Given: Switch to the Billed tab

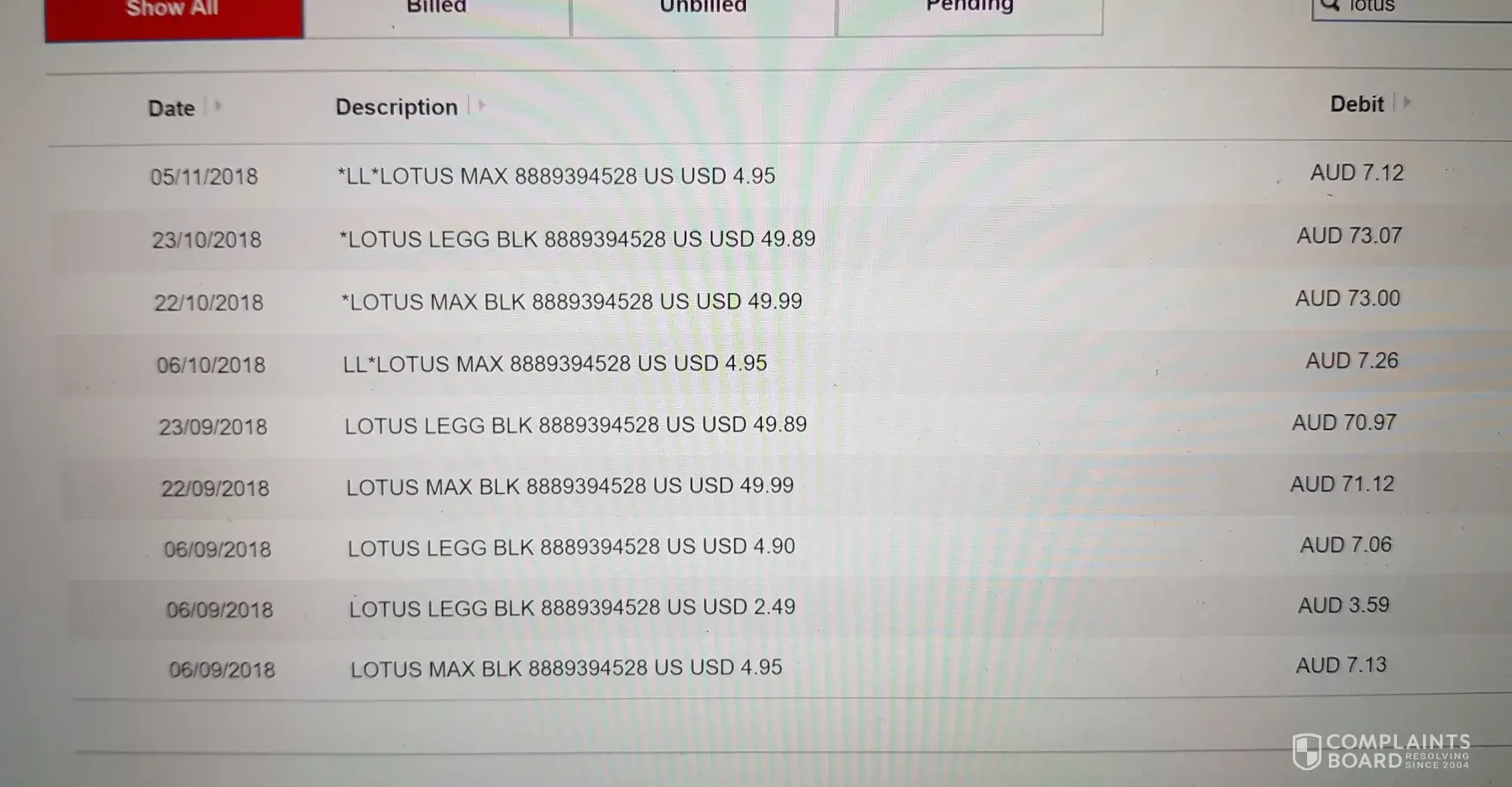Looking at the screenshot, I should 437,13.
